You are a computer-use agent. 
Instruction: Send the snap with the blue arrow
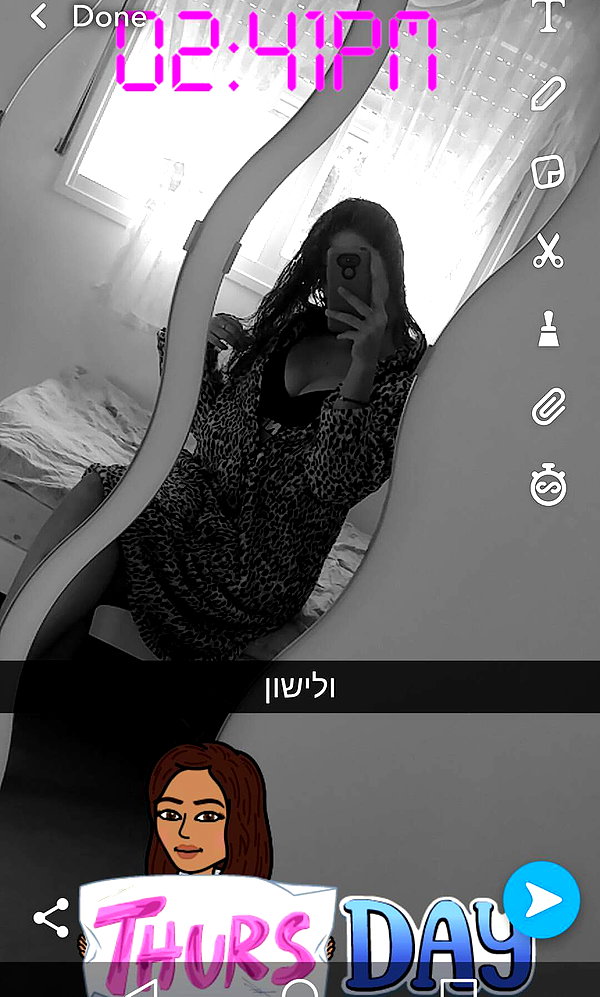pos(542,900)
